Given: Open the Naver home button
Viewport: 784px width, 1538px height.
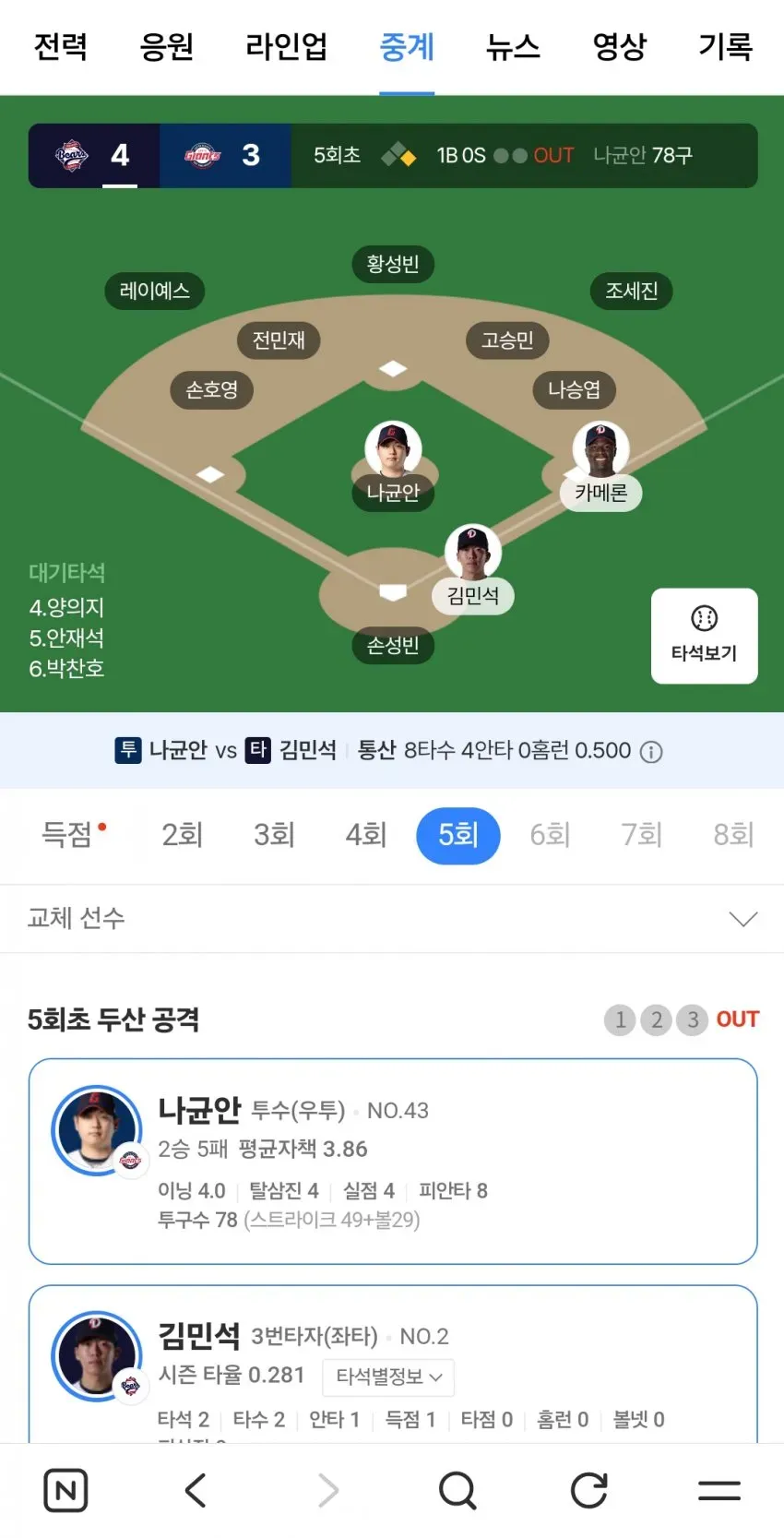Looking at the screenshot, I should coord(65,1490).
